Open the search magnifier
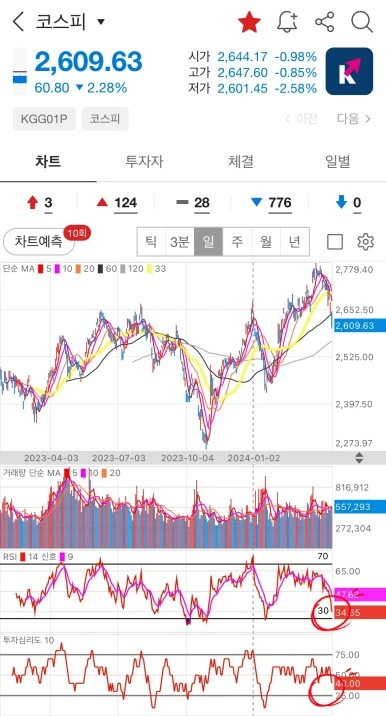 pos(362,22)
